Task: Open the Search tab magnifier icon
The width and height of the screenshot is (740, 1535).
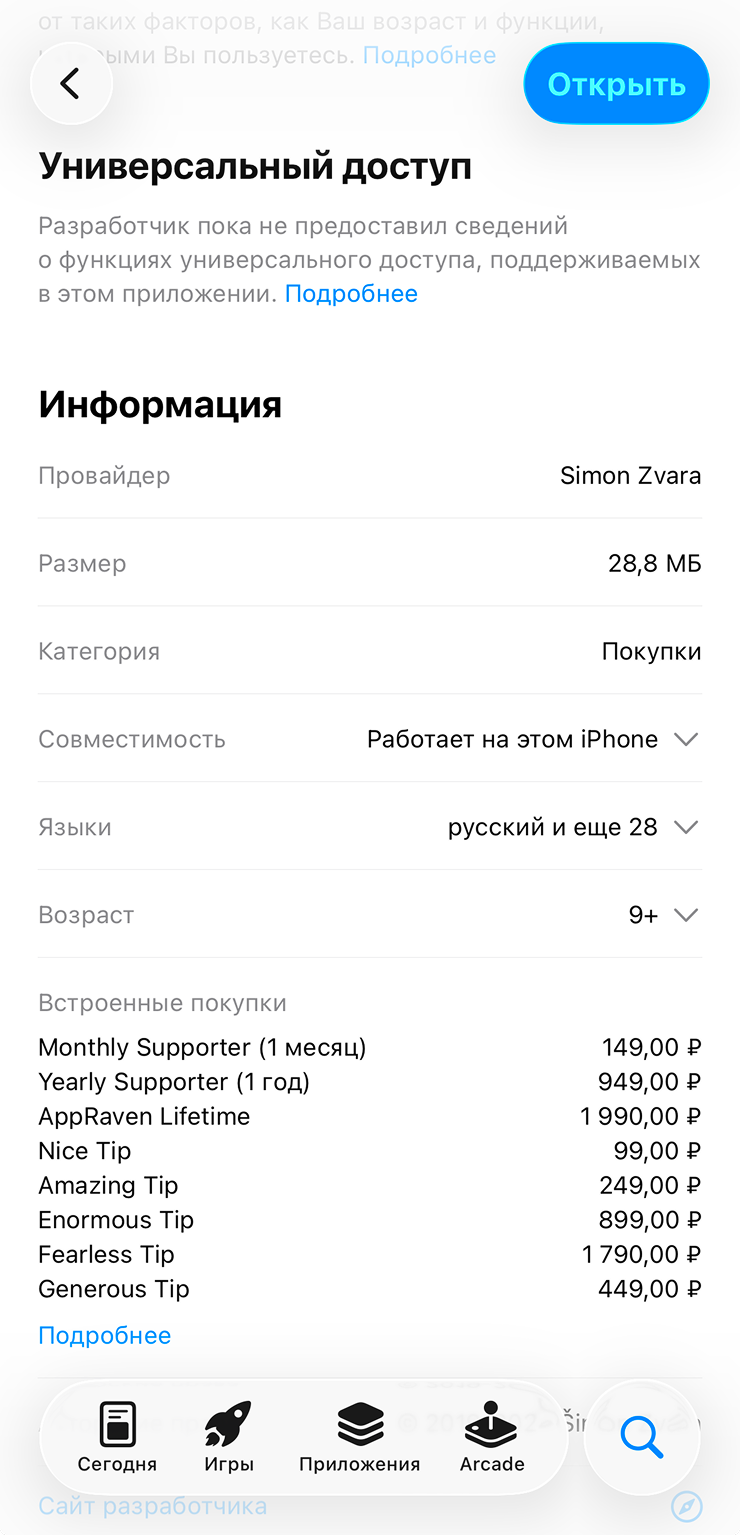Action: pyautogui.click(x=641, y=1437)
